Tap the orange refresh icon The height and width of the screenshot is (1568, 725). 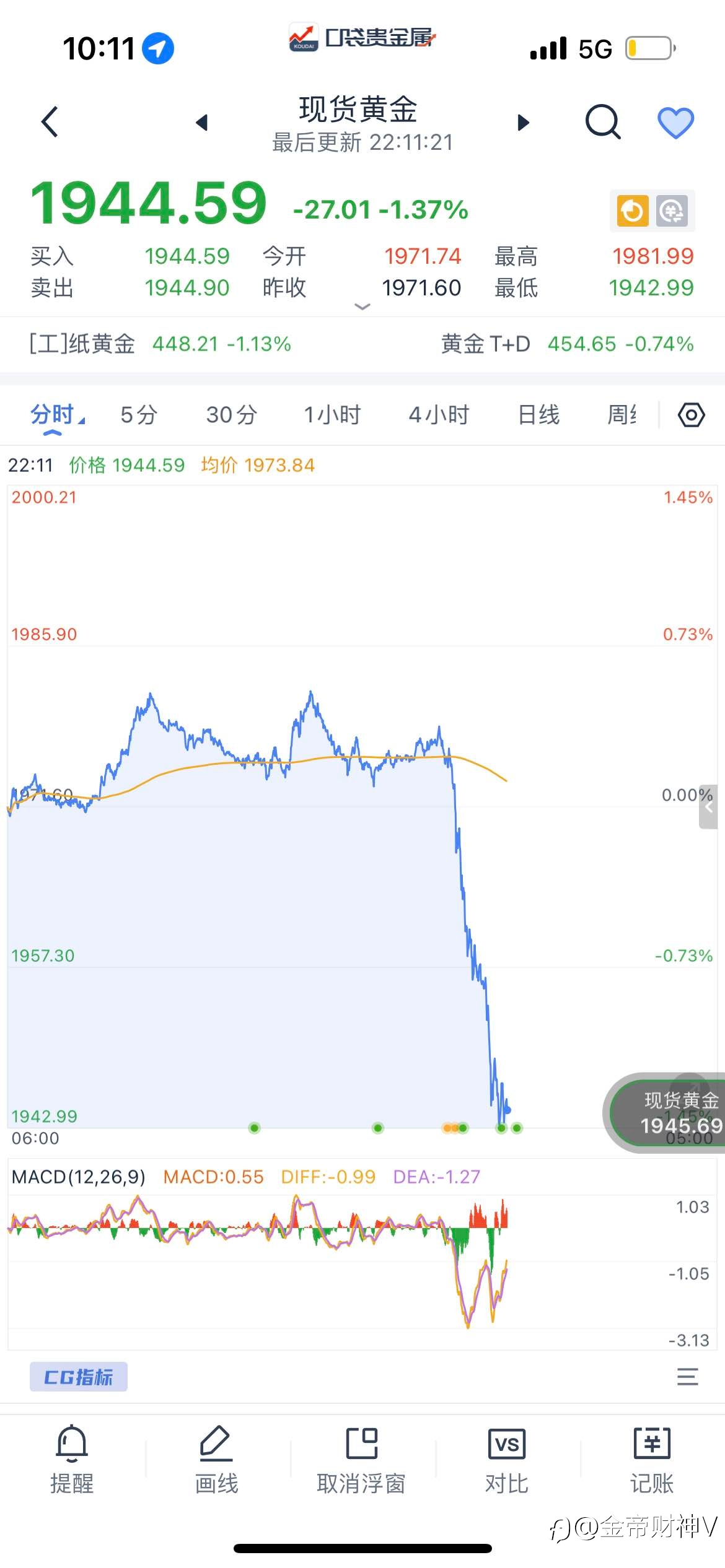pyautogui.click(x=633, y=211)
